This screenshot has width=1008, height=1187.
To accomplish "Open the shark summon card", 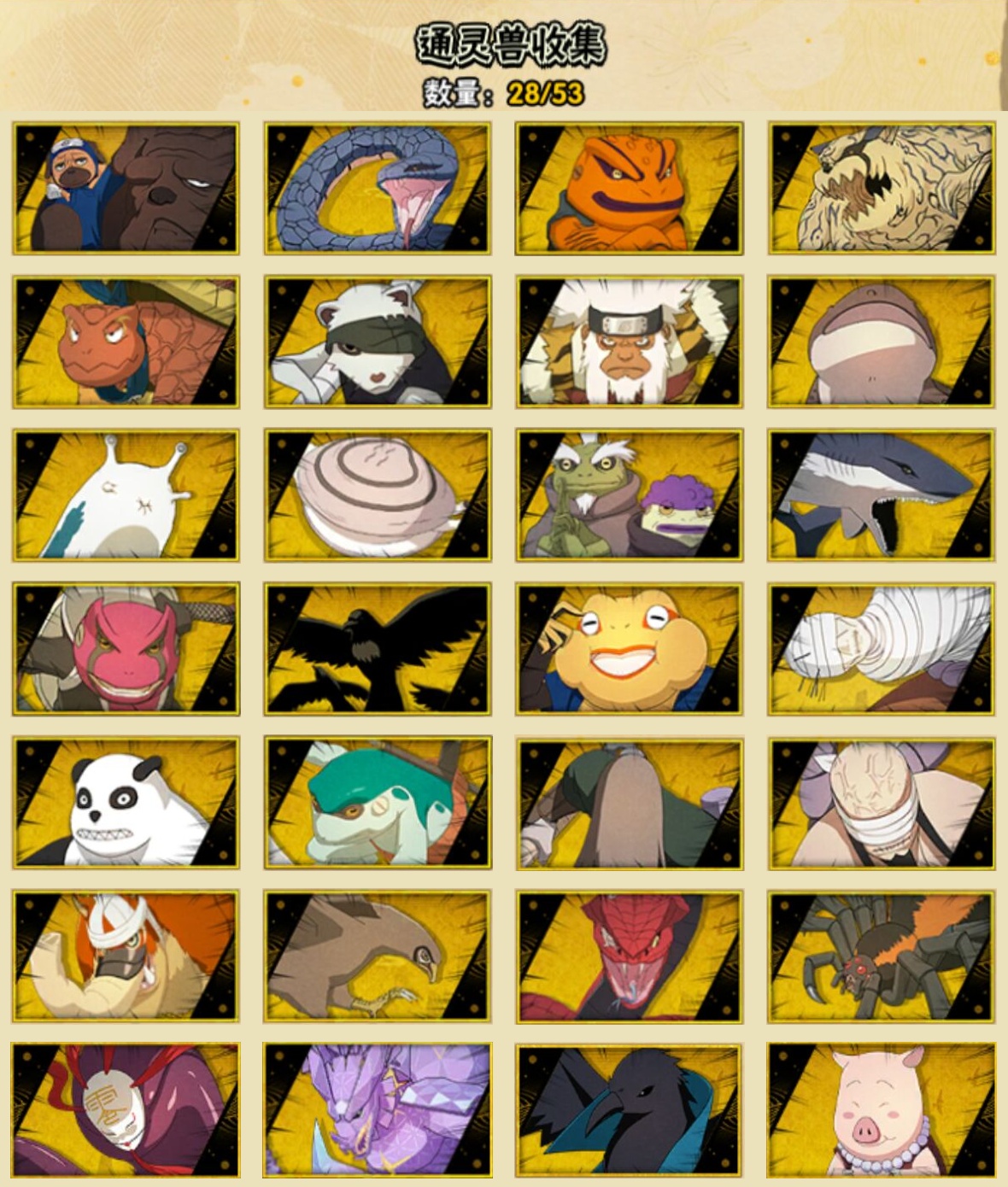I will [x=881, y=496].
